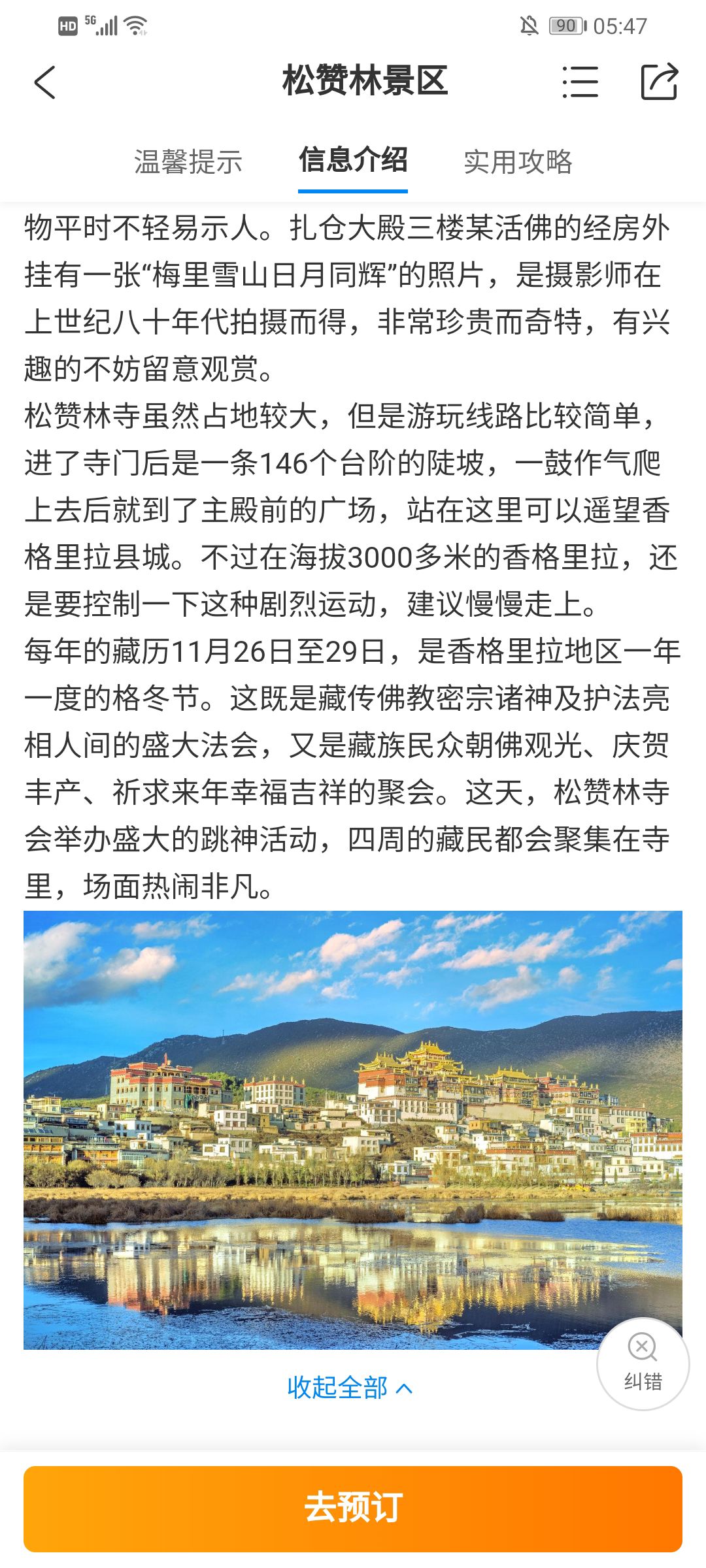
Task: Open the Songzanlin monastery photo
Action: click(353, 1130)
